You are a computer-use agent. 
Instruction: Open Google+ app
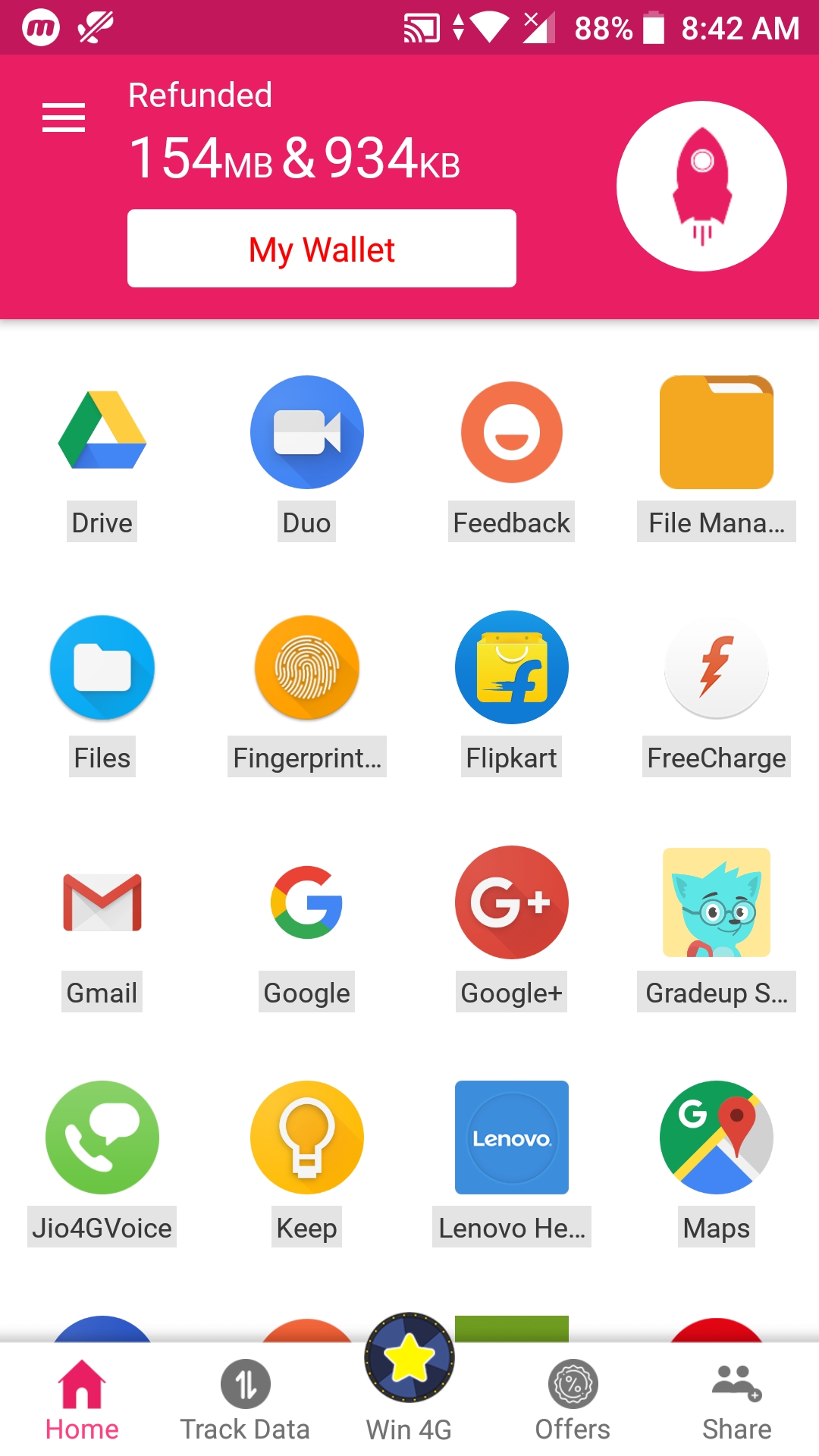pyautogui.click(x=511, y=902)
